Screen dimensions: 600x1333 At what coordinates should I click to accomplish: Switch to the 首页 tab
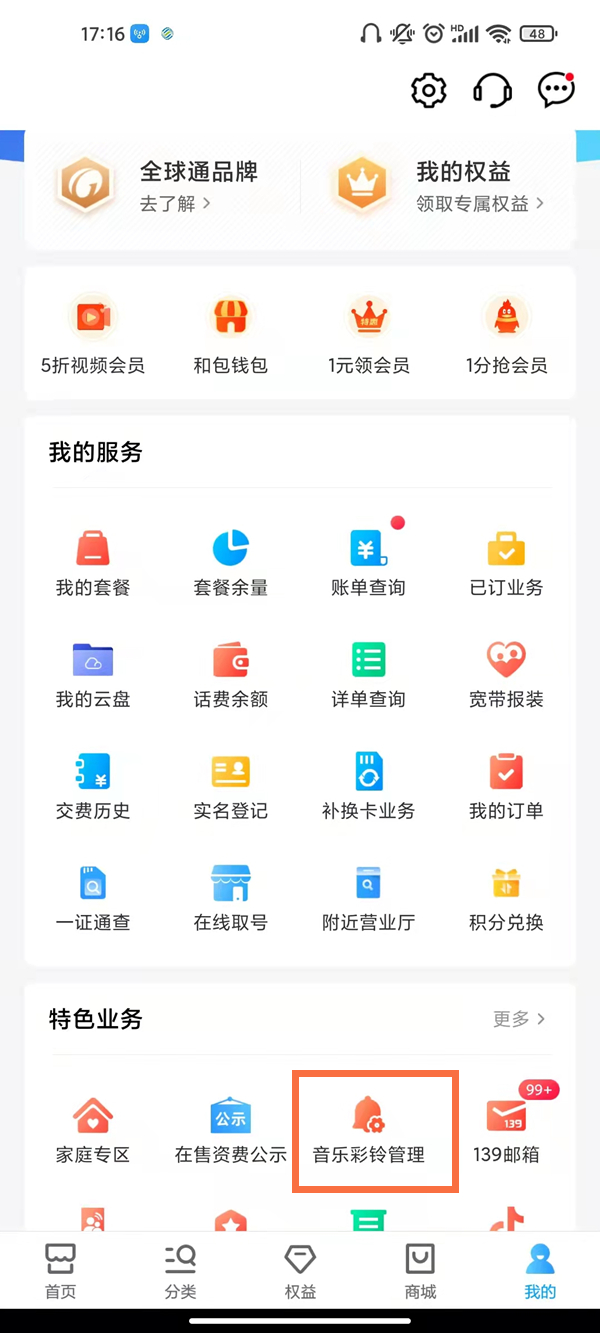click(61, 1271)
